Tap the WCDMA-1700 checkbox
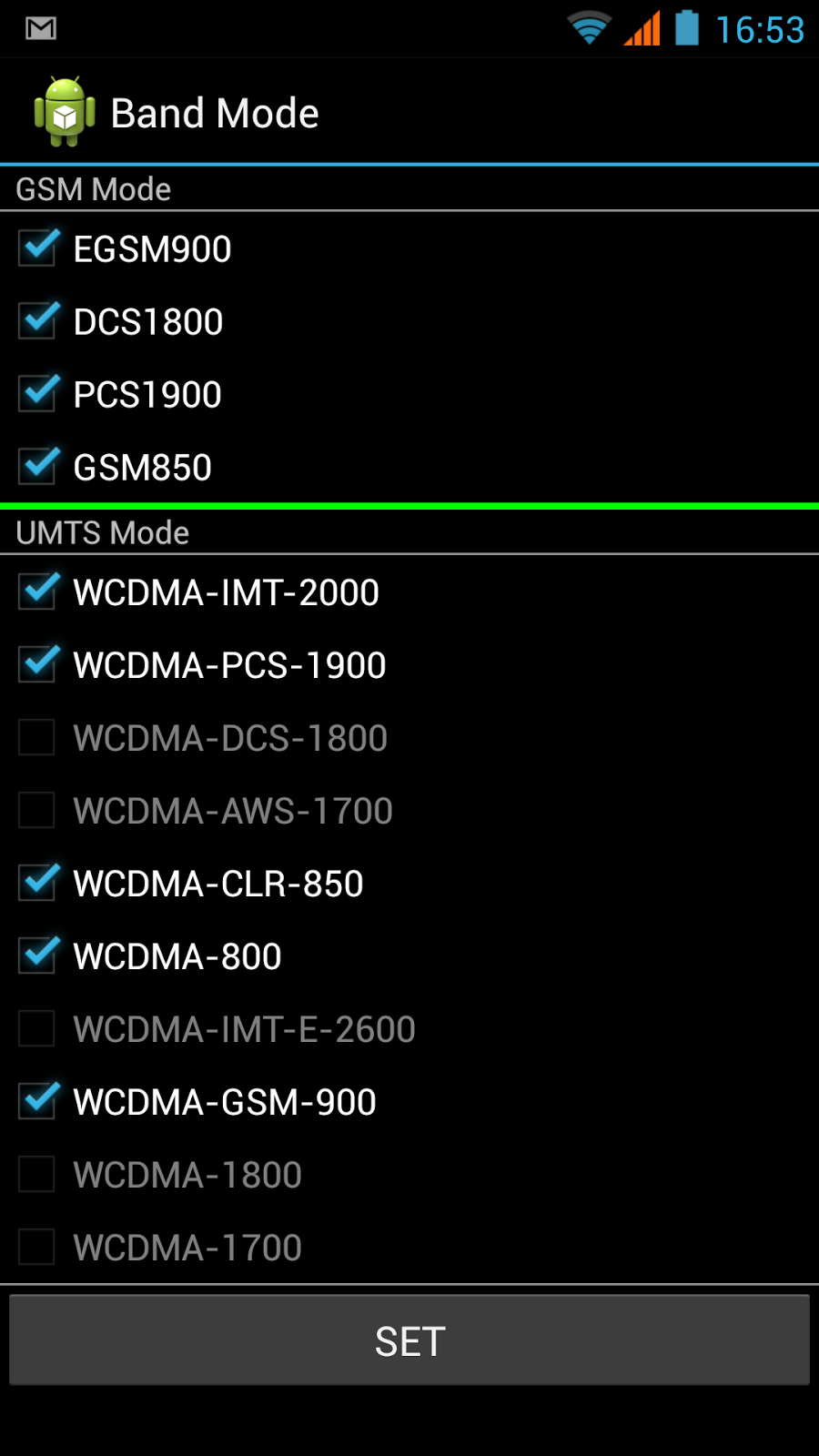This screenshot has height=1456, width=819. click(37, 1248)
